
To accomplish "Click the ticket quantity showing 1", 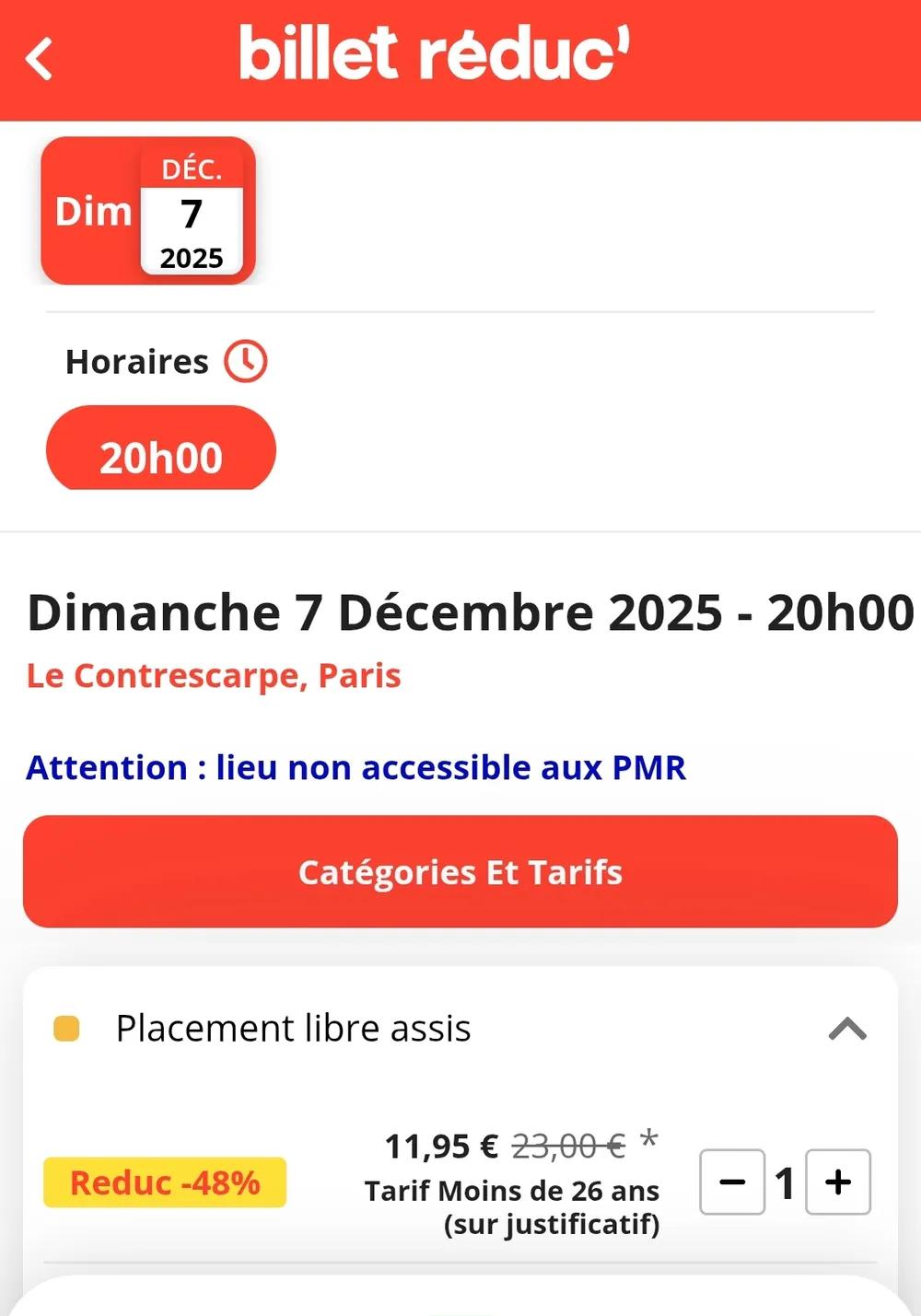I will (x=785, y=1182).
